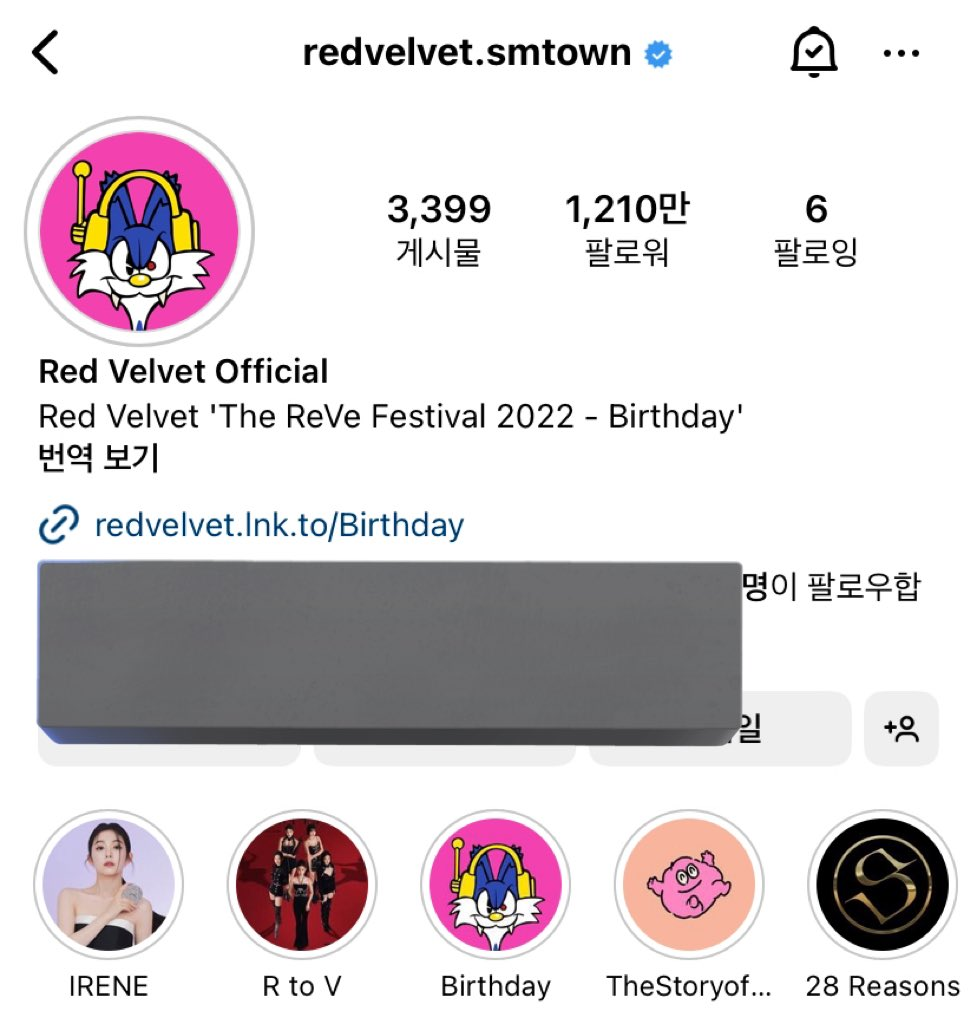The image size is (977, 1024).
Task: Open the three-dot overflow menu
Action: (x=901, y=54)
